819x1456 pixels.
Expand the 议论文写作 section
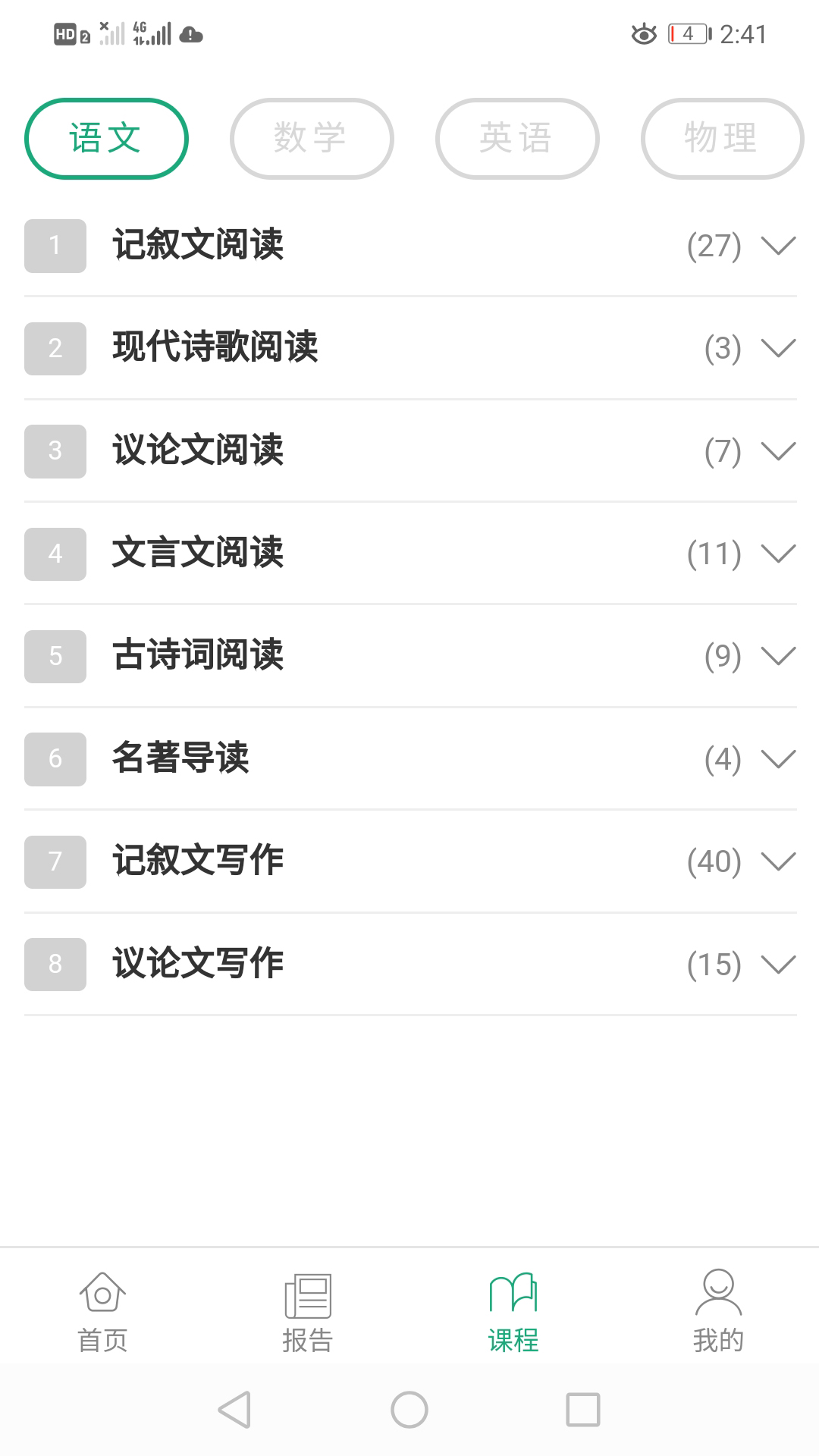410,964
